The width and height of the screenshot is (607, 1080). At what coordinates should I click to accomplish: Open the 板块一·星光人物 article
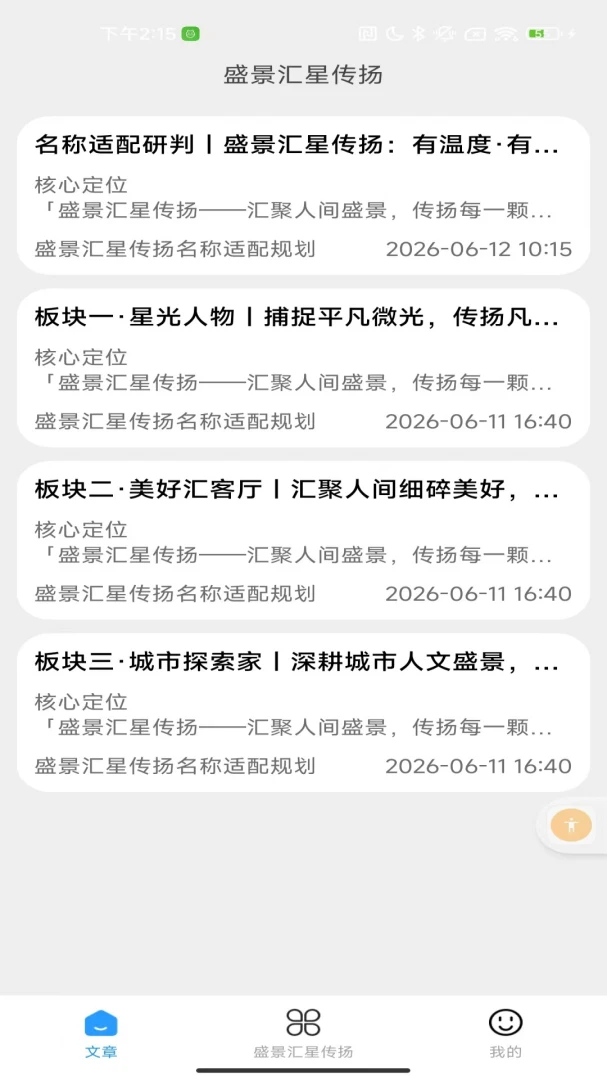303,368
